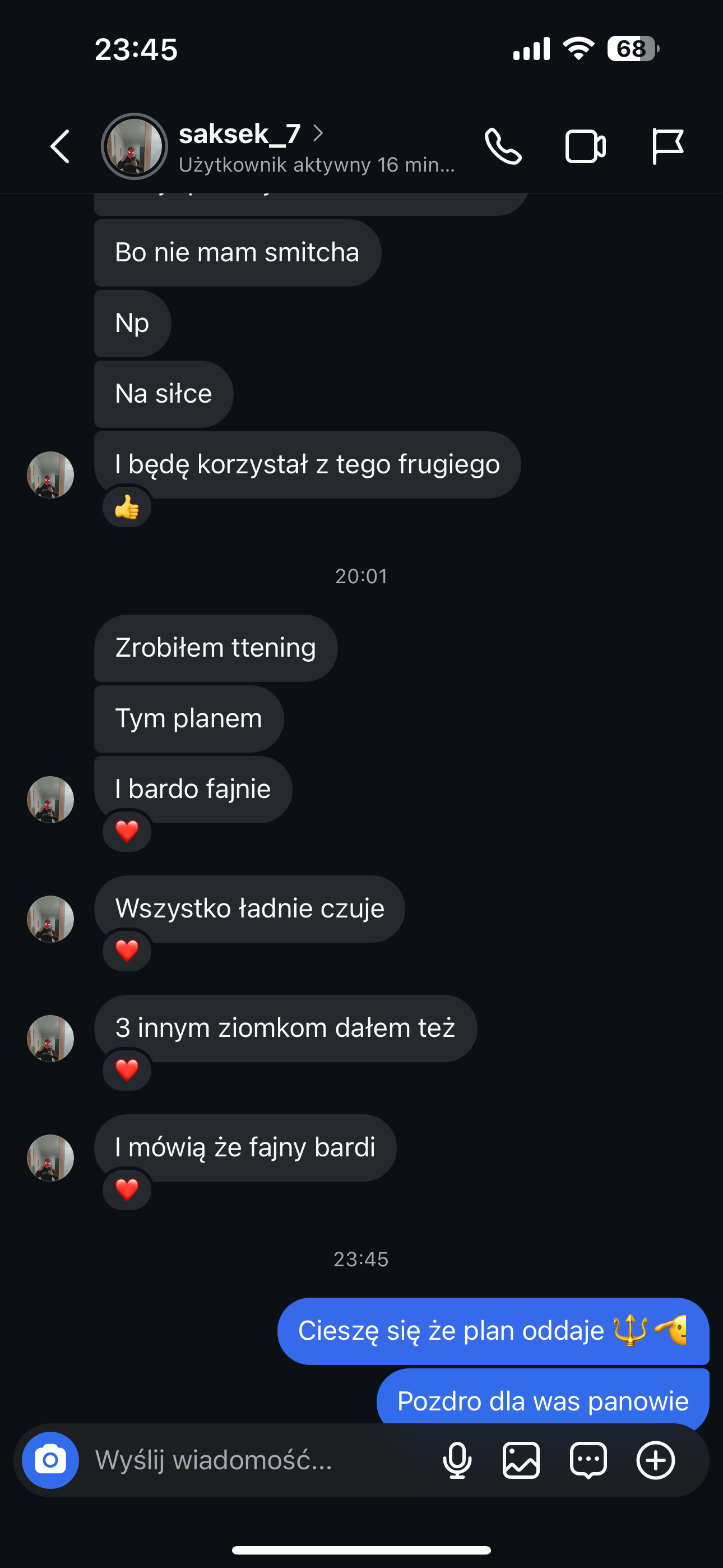View heart reaction under '3 innym ziomkom dałem też'
The image size is (723, 1568).
(127, 1069)
